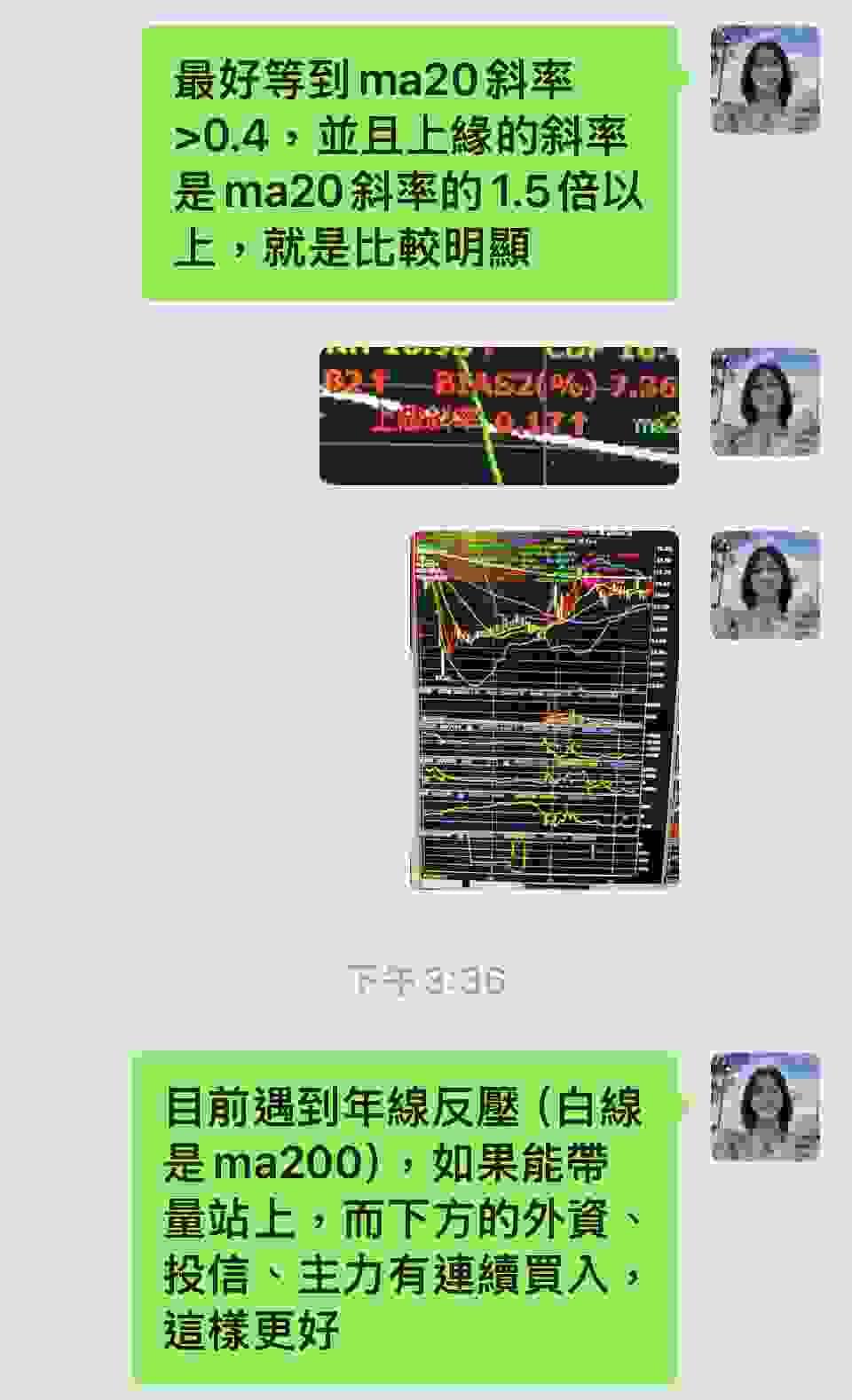Image resolution: width=852 pixels, height=1400 pixels.
Task: Open the cropped BIAS indicator image
Action: click(x=499, y=415)
